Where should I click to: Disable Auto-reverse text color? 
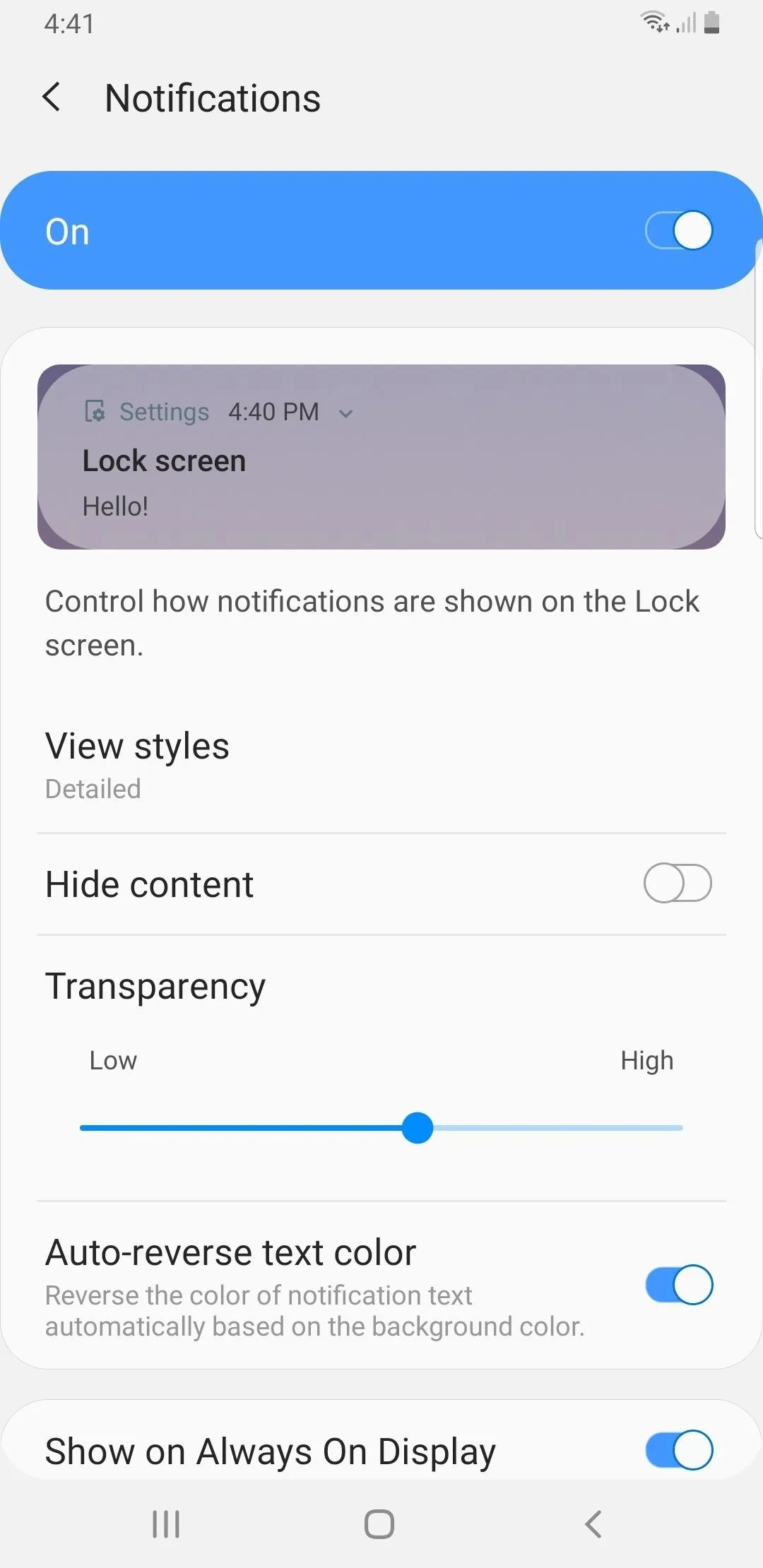679,1285
